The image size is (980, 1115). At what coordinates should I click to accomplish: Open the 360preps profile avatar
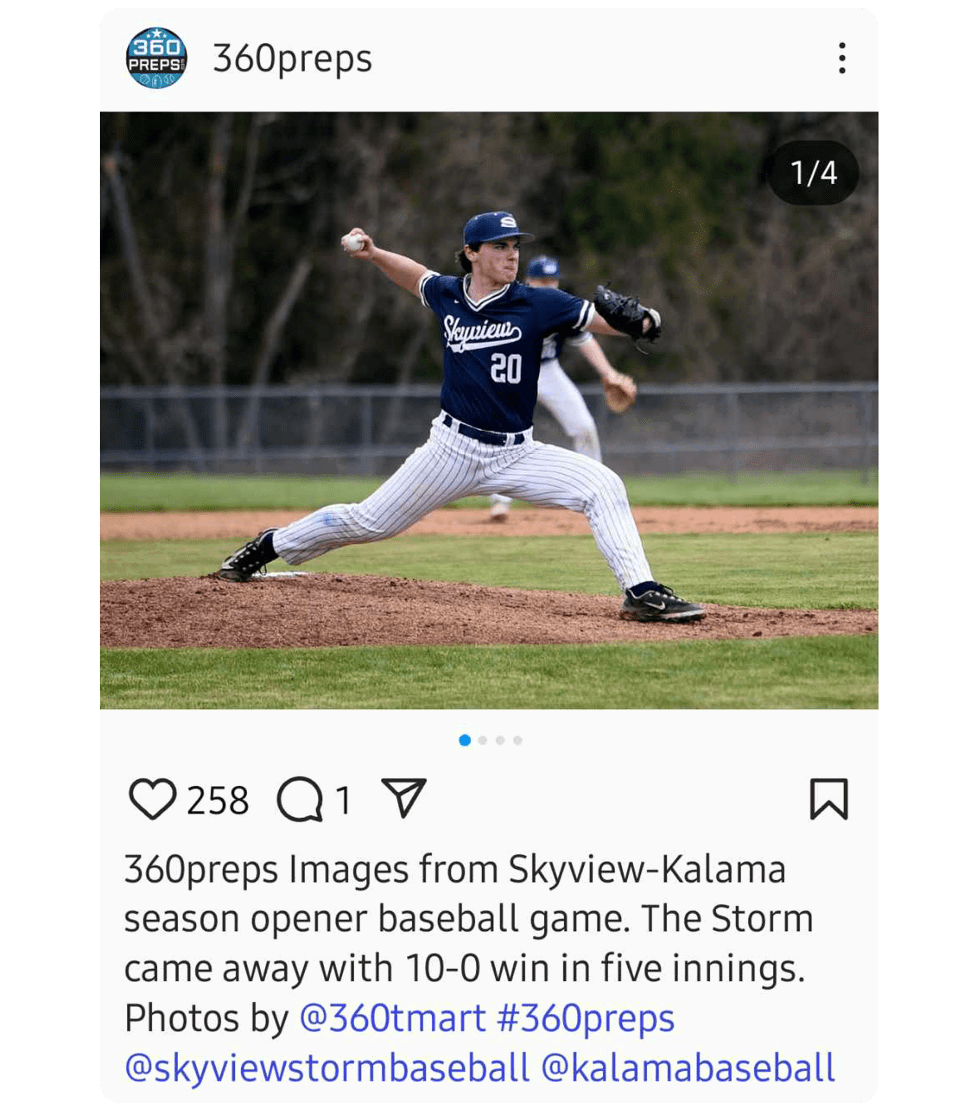(156, 59)
